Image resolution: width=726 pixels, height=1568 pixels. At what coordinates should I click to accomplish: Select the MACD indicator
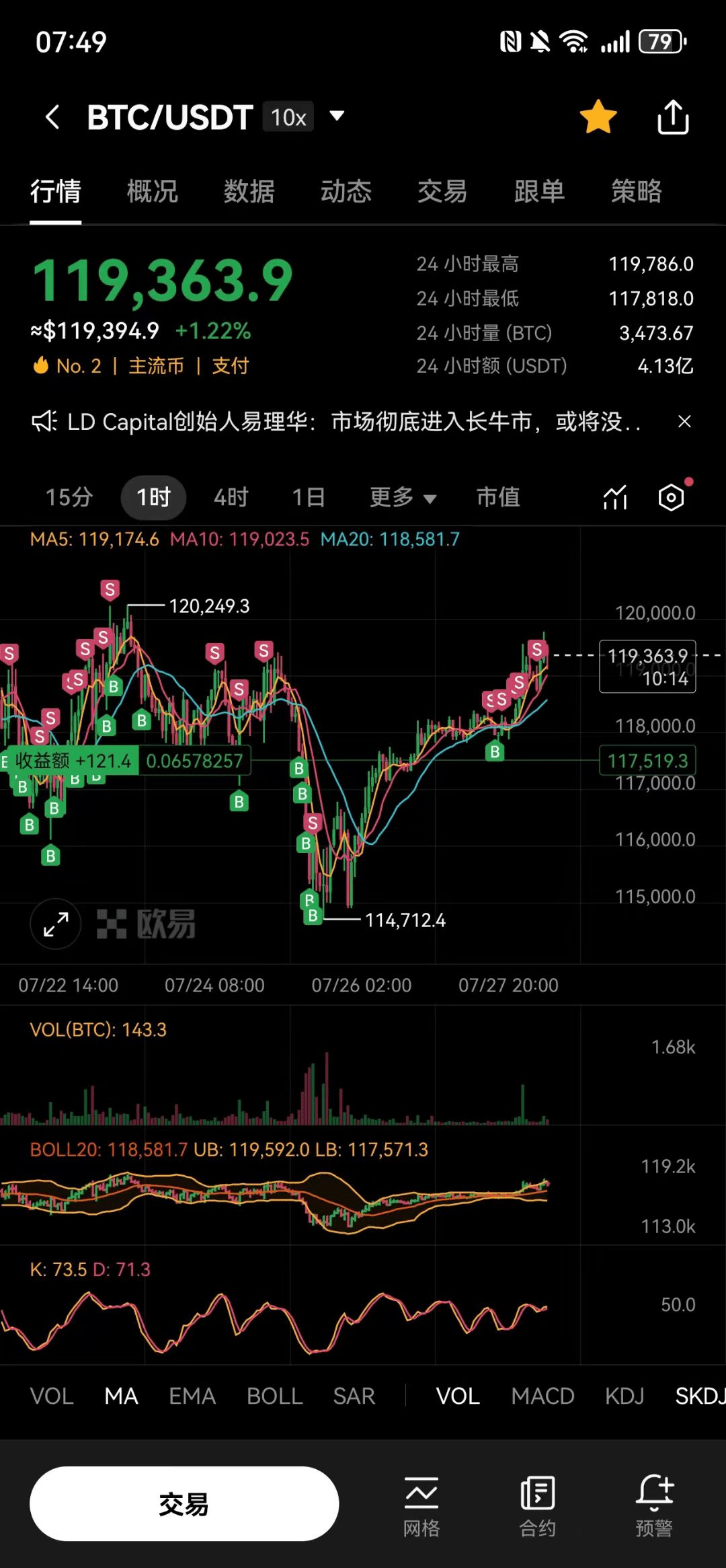click(x=542, y=1396)
